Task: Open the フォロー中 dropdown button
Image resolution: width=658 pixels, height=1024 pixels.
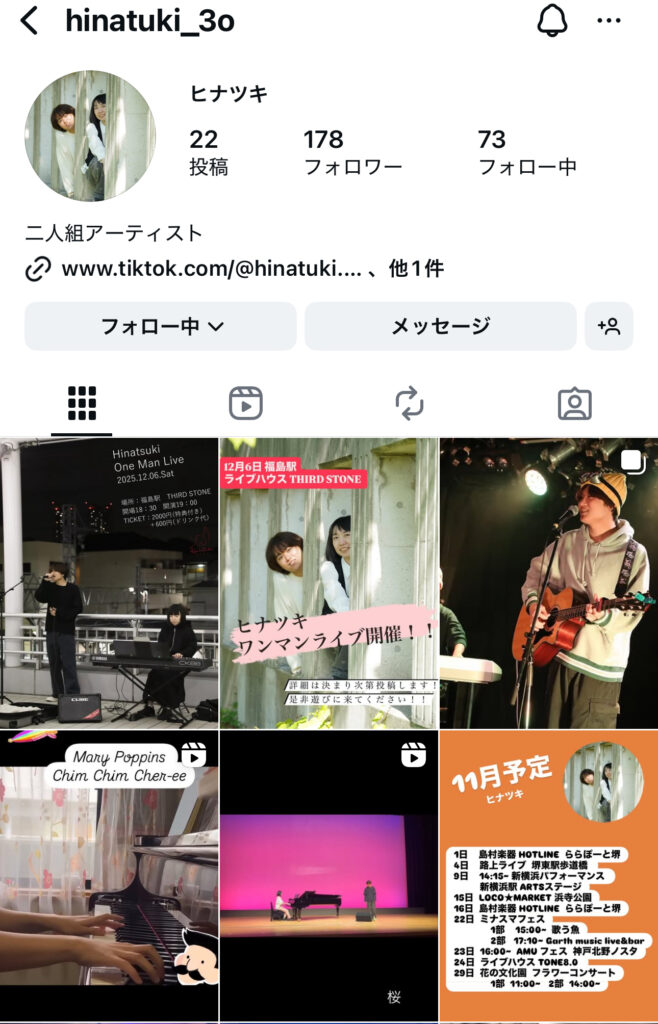Action: click(x=161, y=326)
